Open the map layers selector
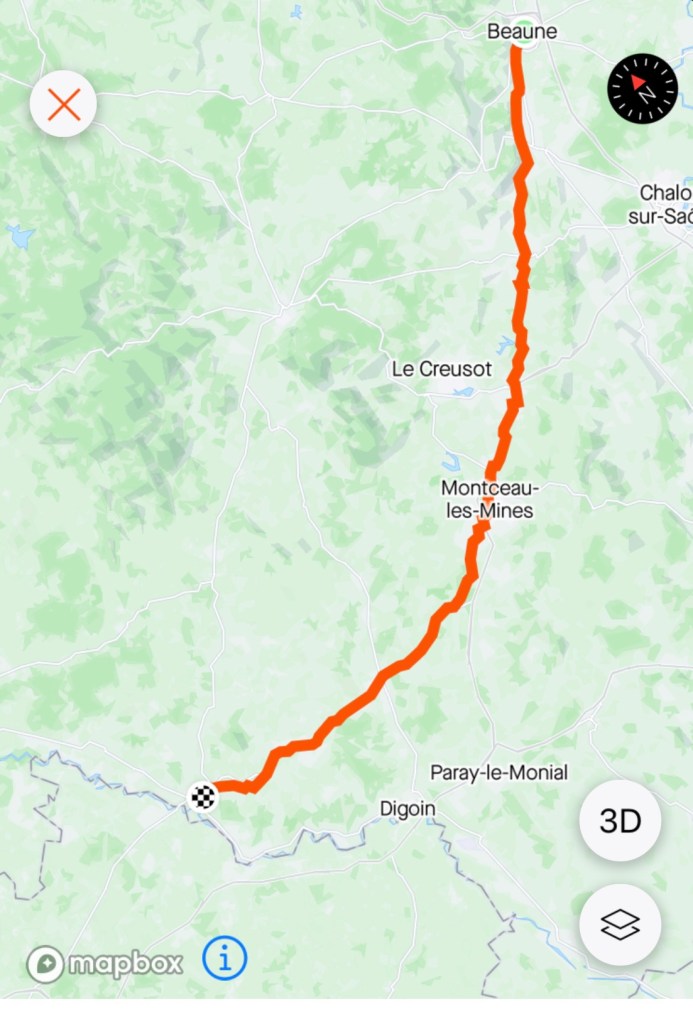Image resolution: width=693 pixels, height=1024 pixels. click(620, 925)
